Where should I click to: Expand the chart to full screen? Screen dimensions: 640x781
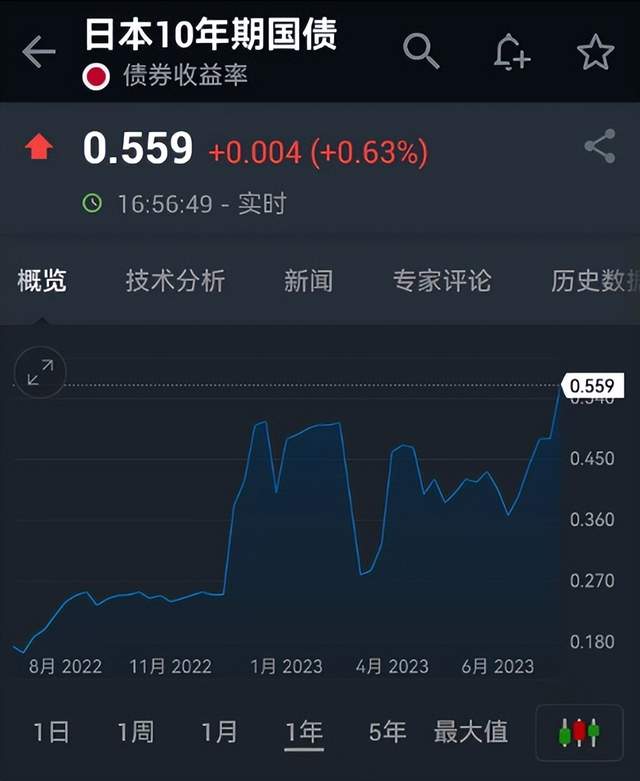click(40, 373)
